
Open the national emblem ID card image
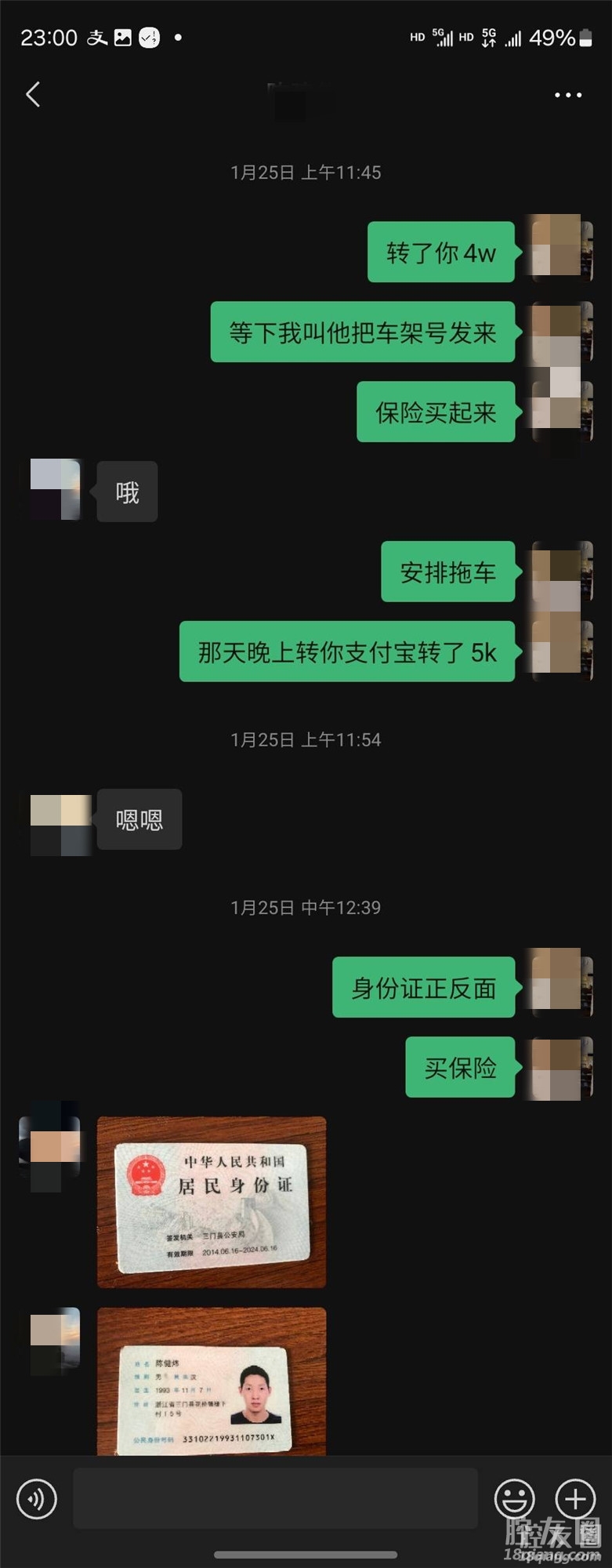point(212,1202)
